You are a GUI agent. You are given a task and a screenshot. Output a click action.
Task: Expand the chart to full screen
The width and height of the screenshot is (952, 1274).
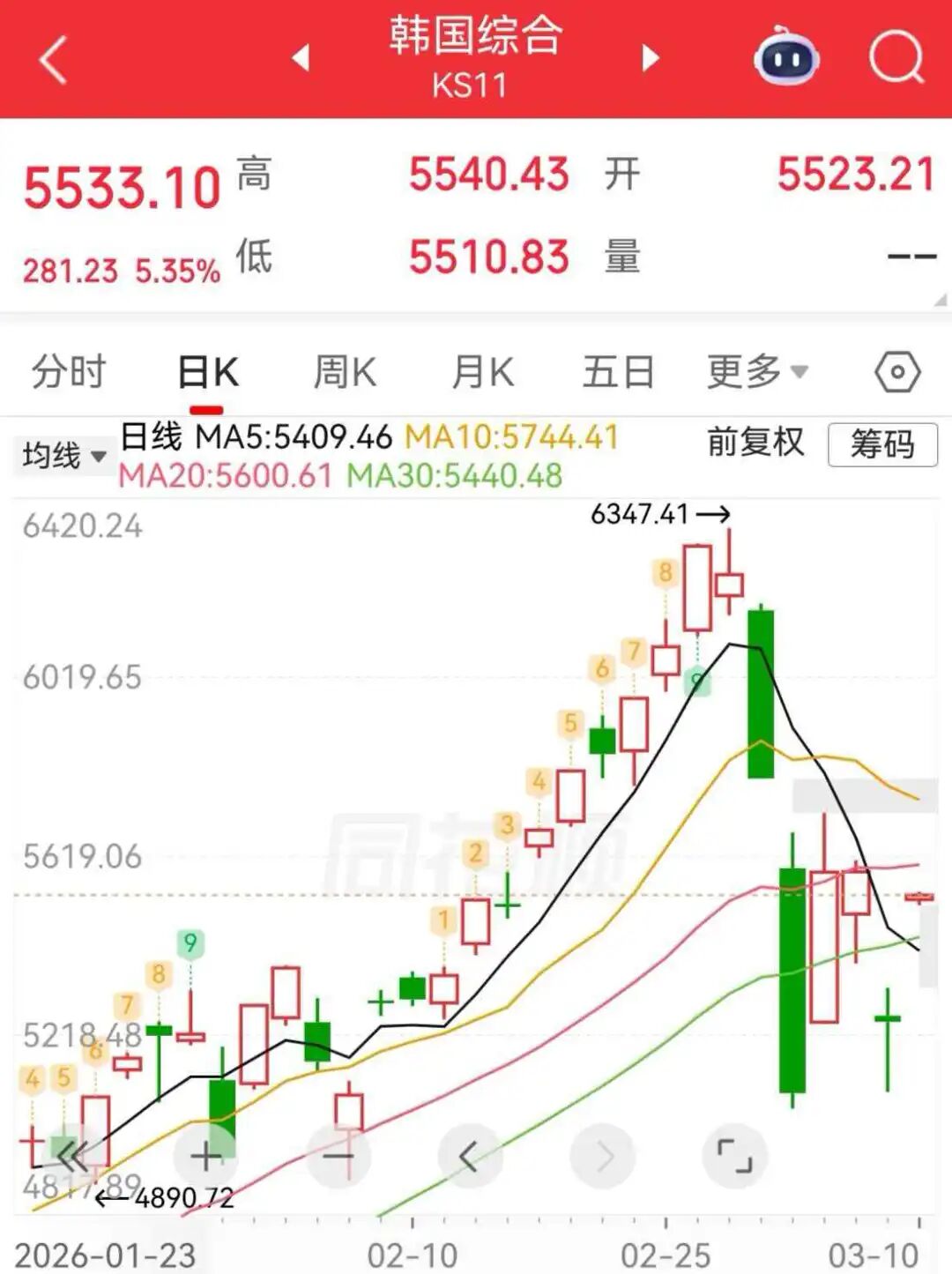point(734,1156)
